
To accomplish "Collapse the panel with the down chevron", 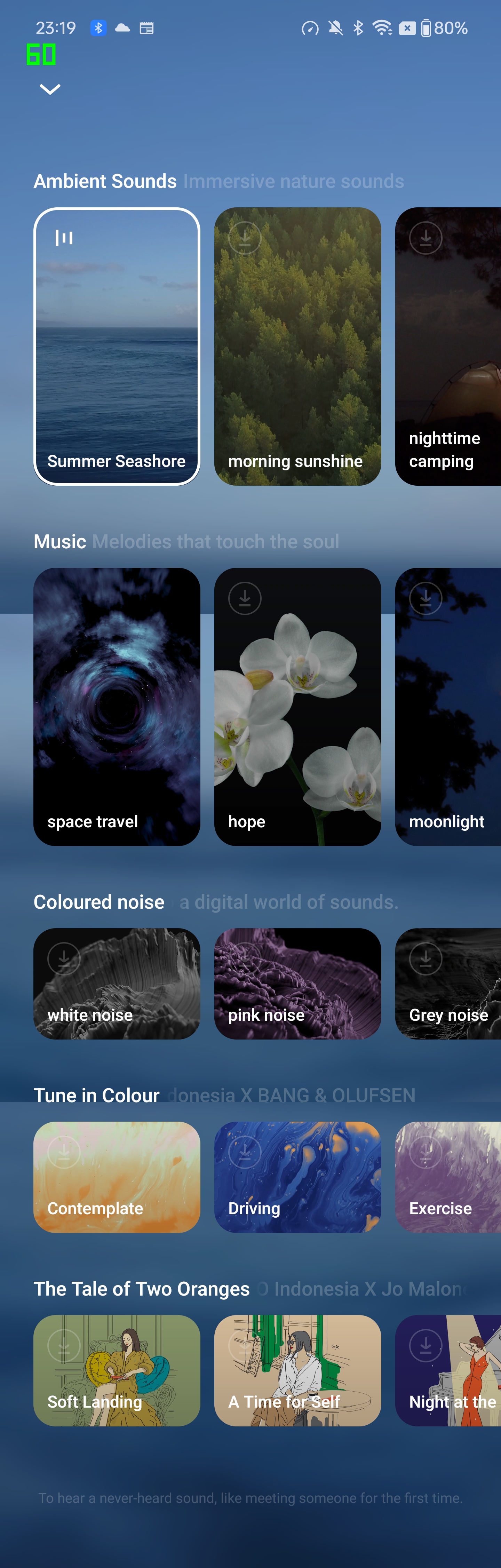I will point(50,89).
